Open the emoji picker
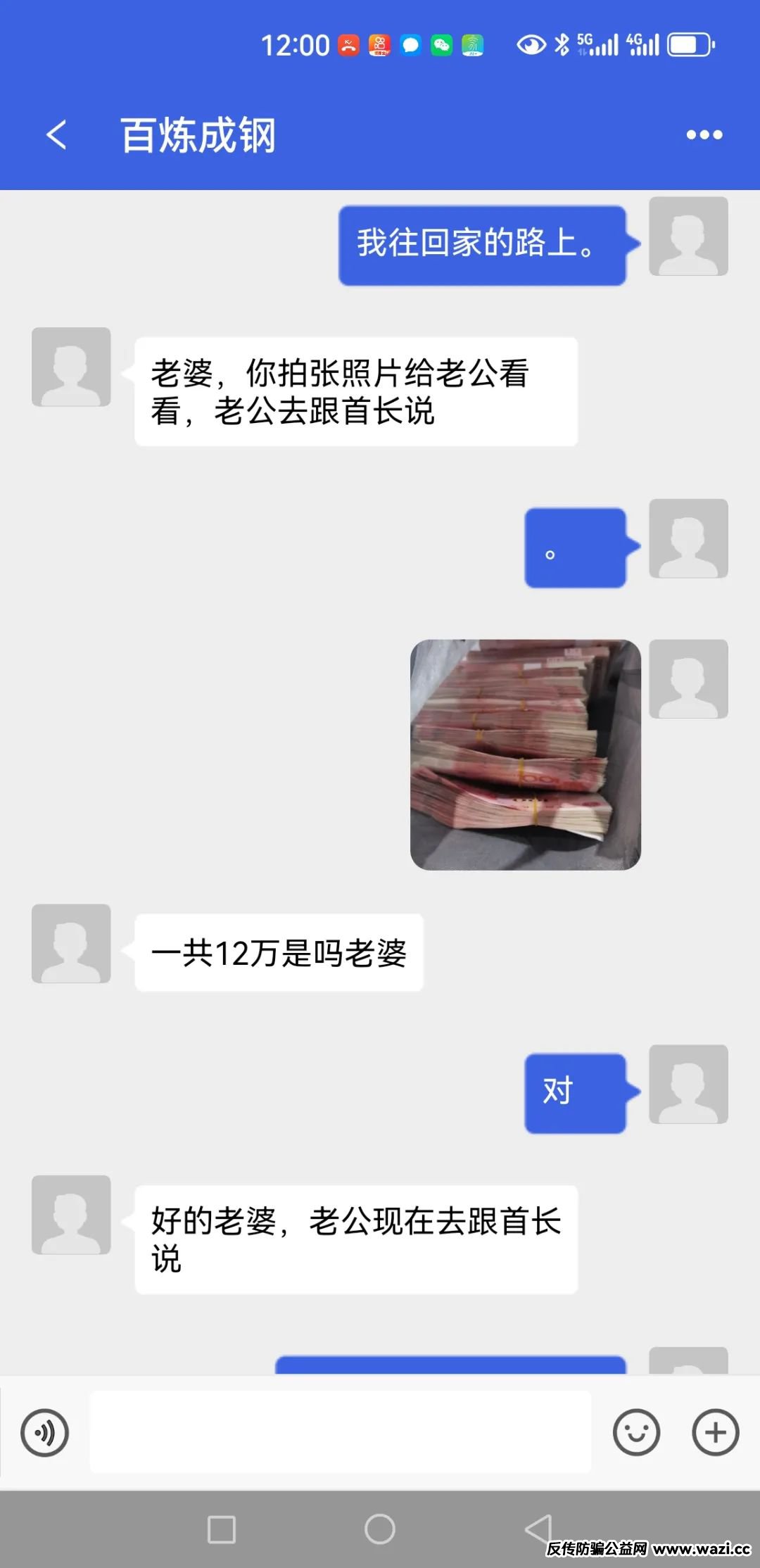This screenshot has height=1568, width=760. point(636,1432)
